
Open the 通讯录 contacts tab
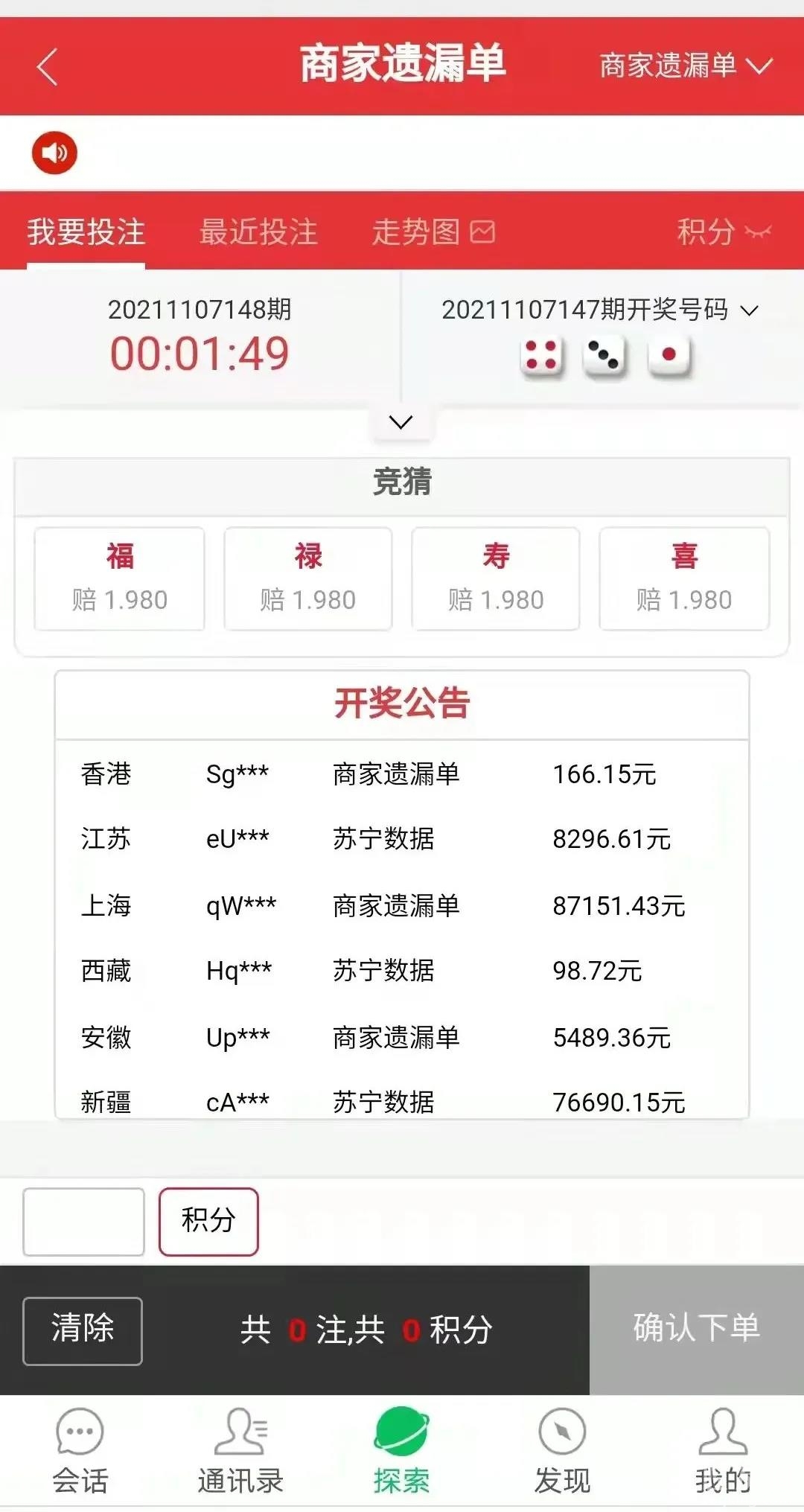tap(240, 1450)
